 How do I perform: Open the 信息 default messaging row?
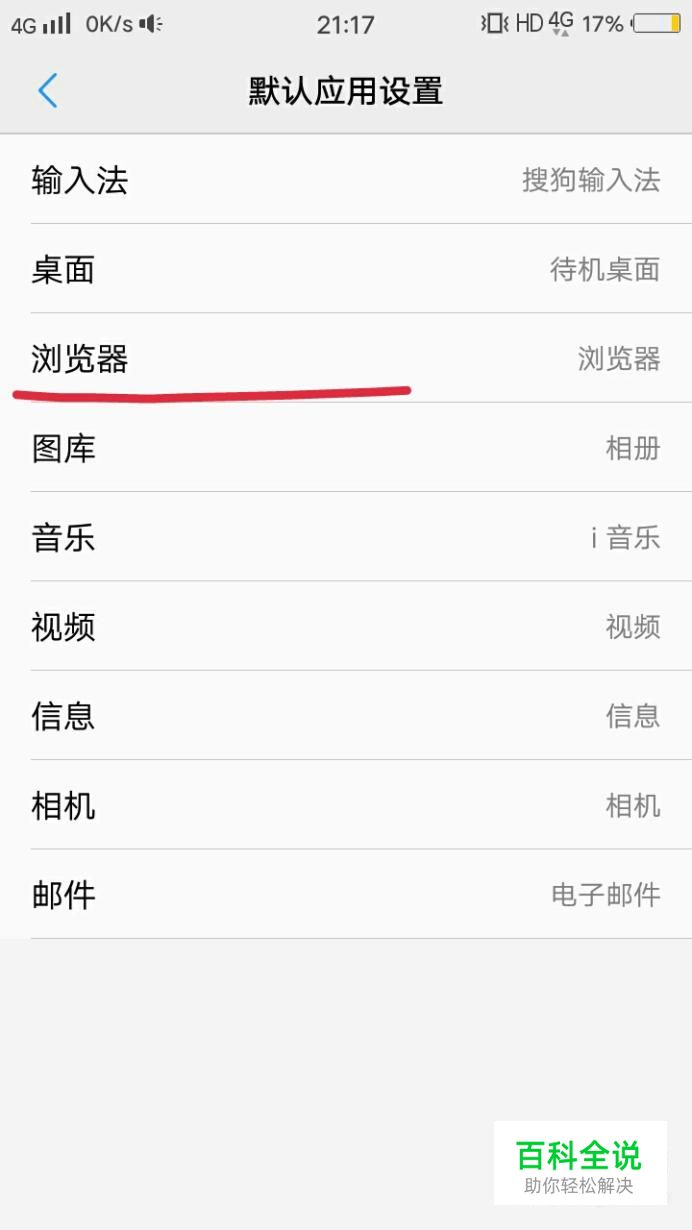tap(345, 715)
